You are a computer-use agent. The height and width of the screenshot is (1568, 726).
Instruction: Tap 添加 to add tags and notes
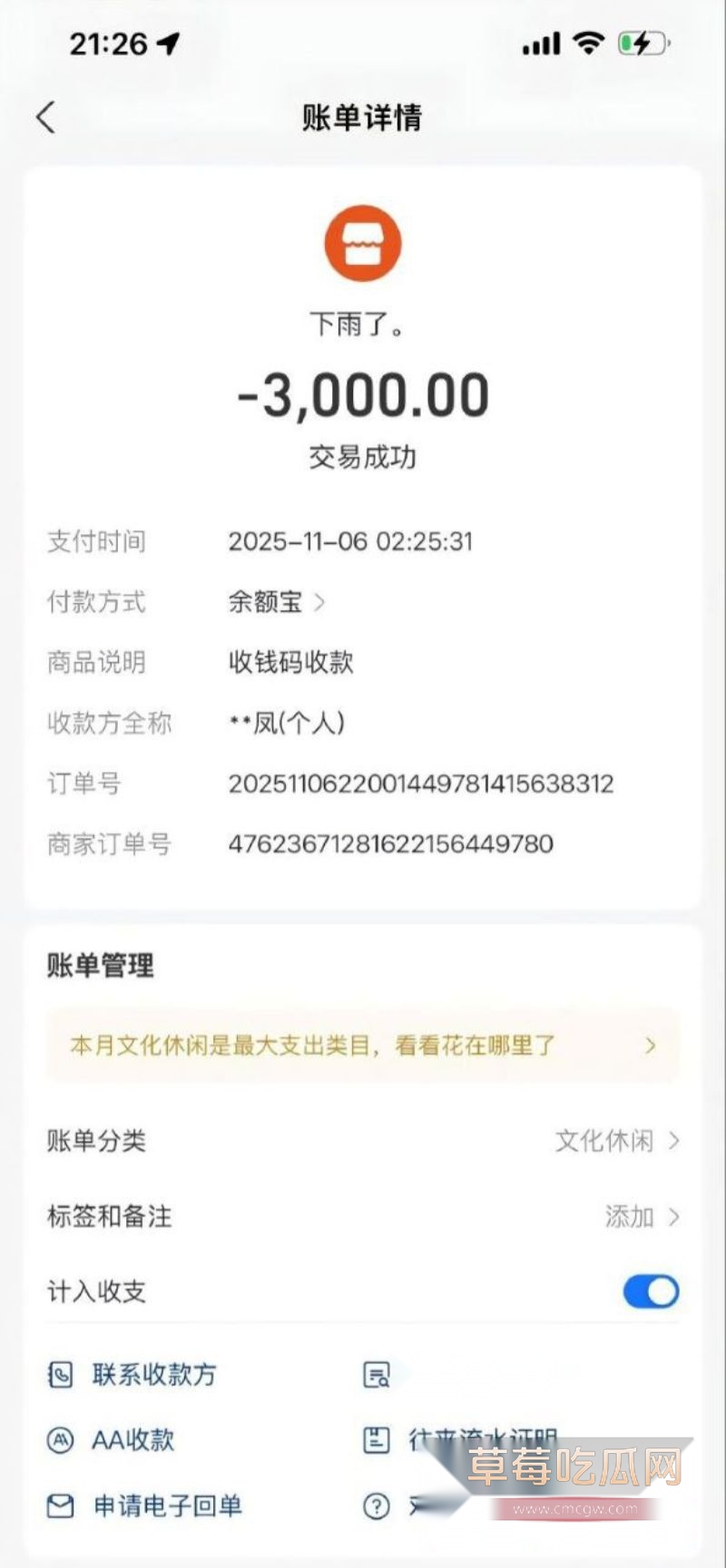[x=628, y=1218]
